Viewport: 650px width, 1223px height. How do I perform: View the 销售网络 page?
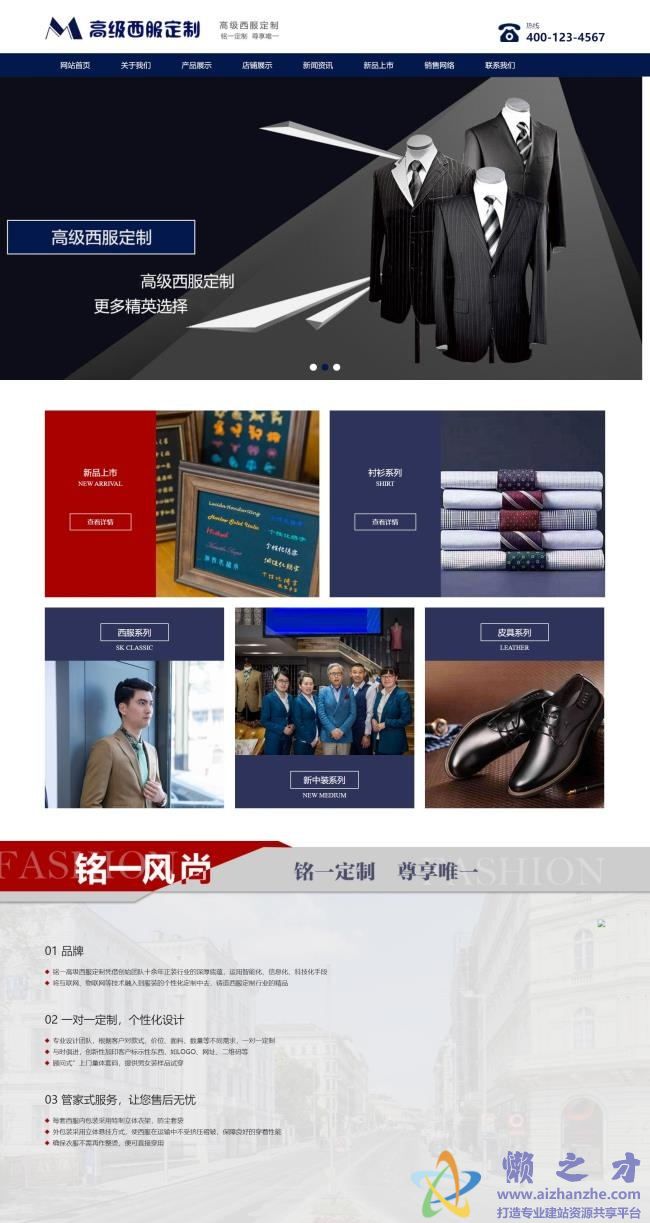point(439,65)
